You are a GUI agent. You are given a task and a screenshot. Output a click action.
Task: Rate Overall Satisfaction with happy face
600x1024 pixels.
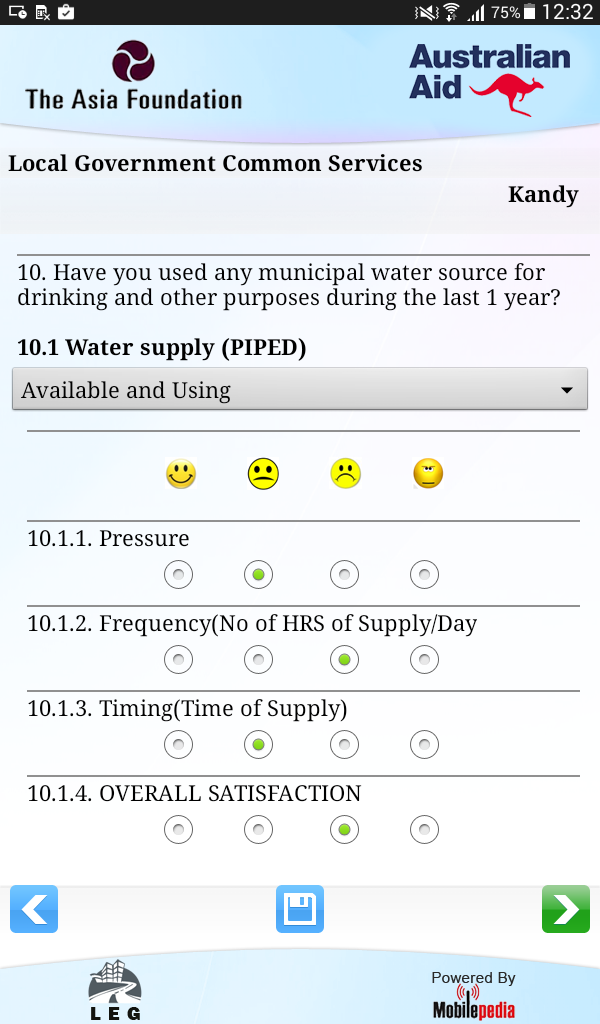[x=178, y=830]
